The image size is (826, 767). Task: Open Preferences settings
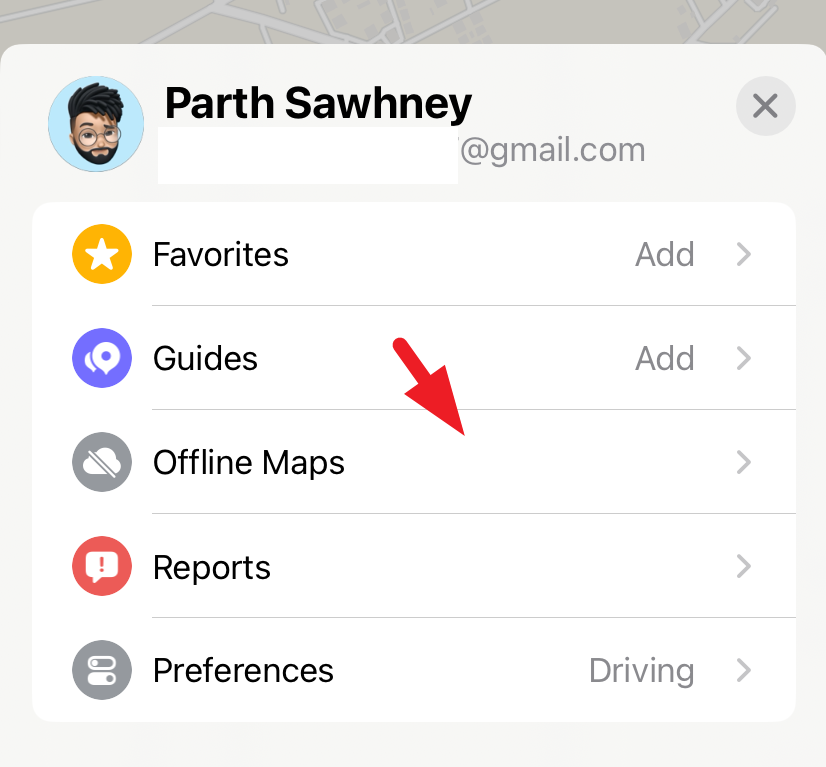pos(413,670)
